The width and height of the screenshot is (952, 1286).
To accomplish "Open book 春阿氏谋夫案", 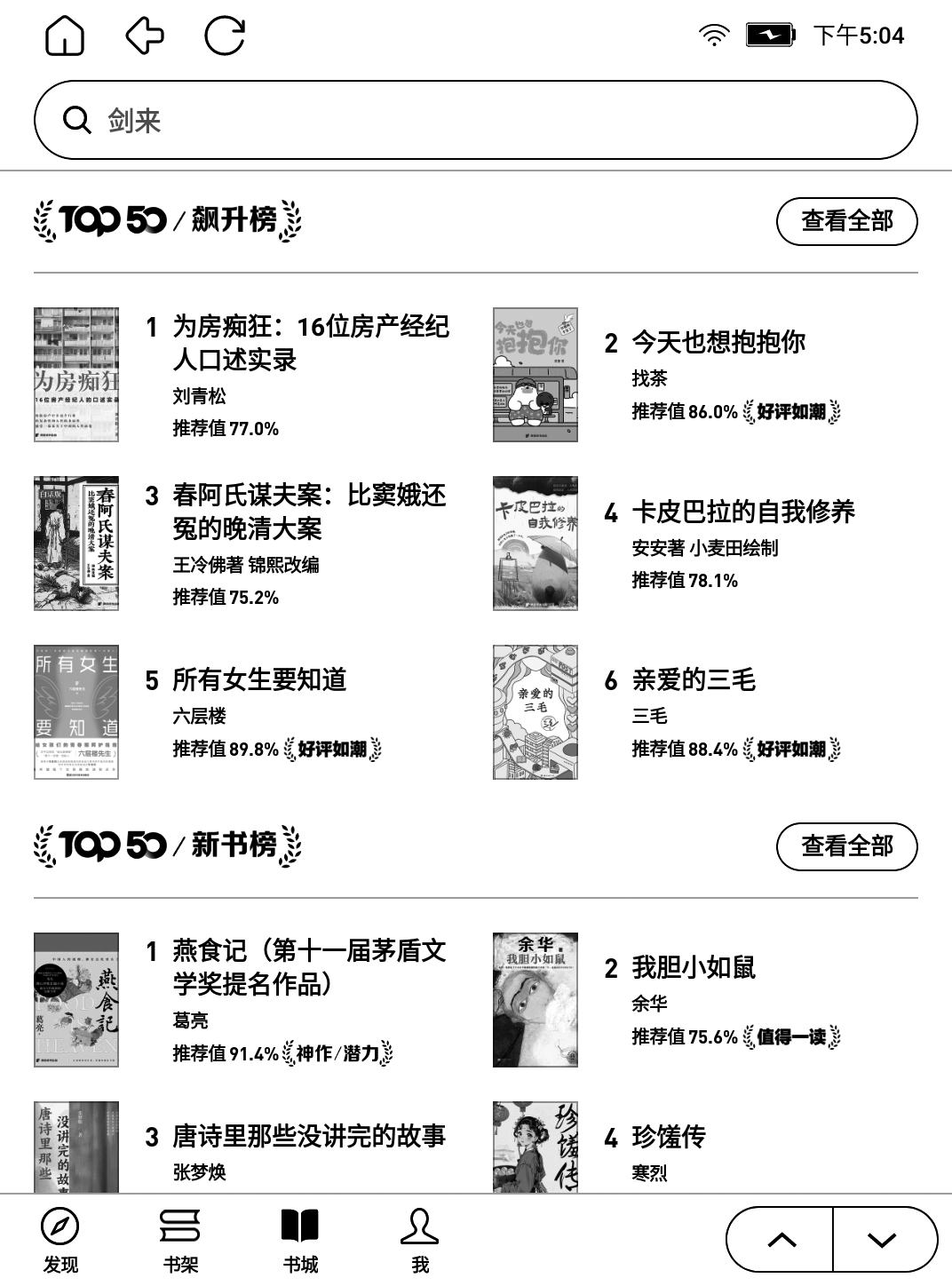I will [x=309, y=512].
